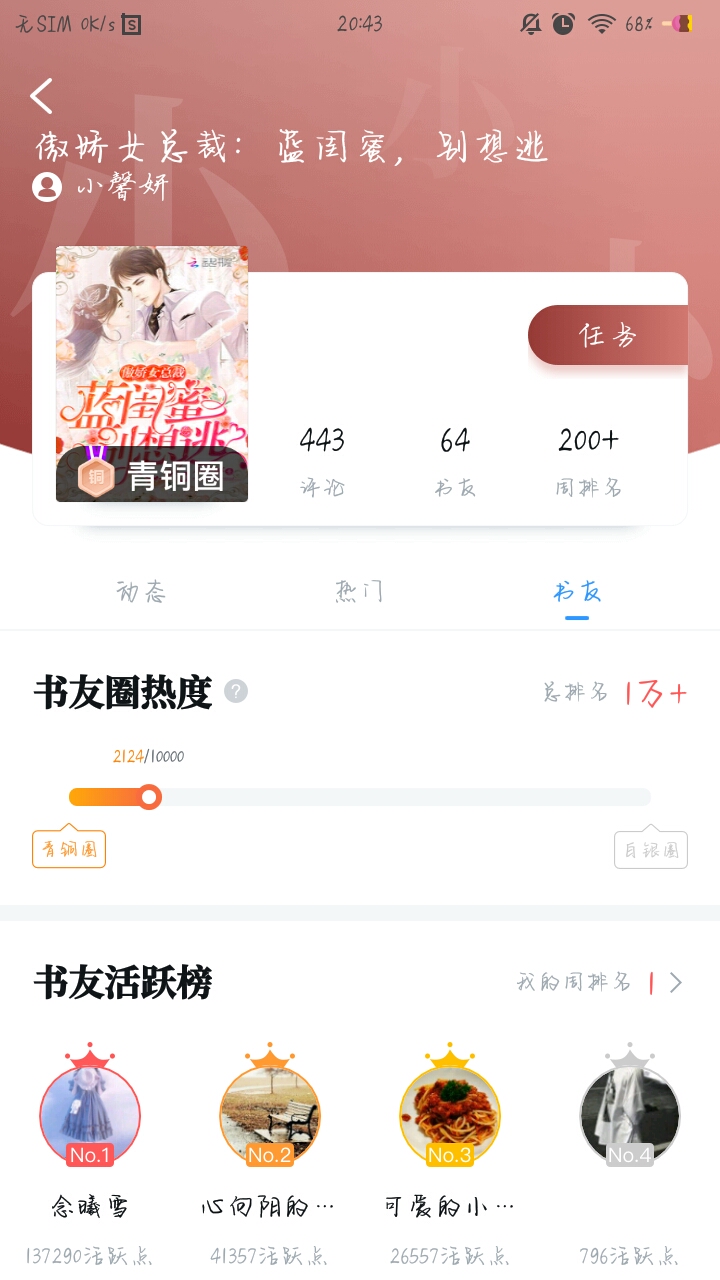The image size is (720, 1280).
Task: Switch to the 动态 tab
Action: (x=141, y=592)
